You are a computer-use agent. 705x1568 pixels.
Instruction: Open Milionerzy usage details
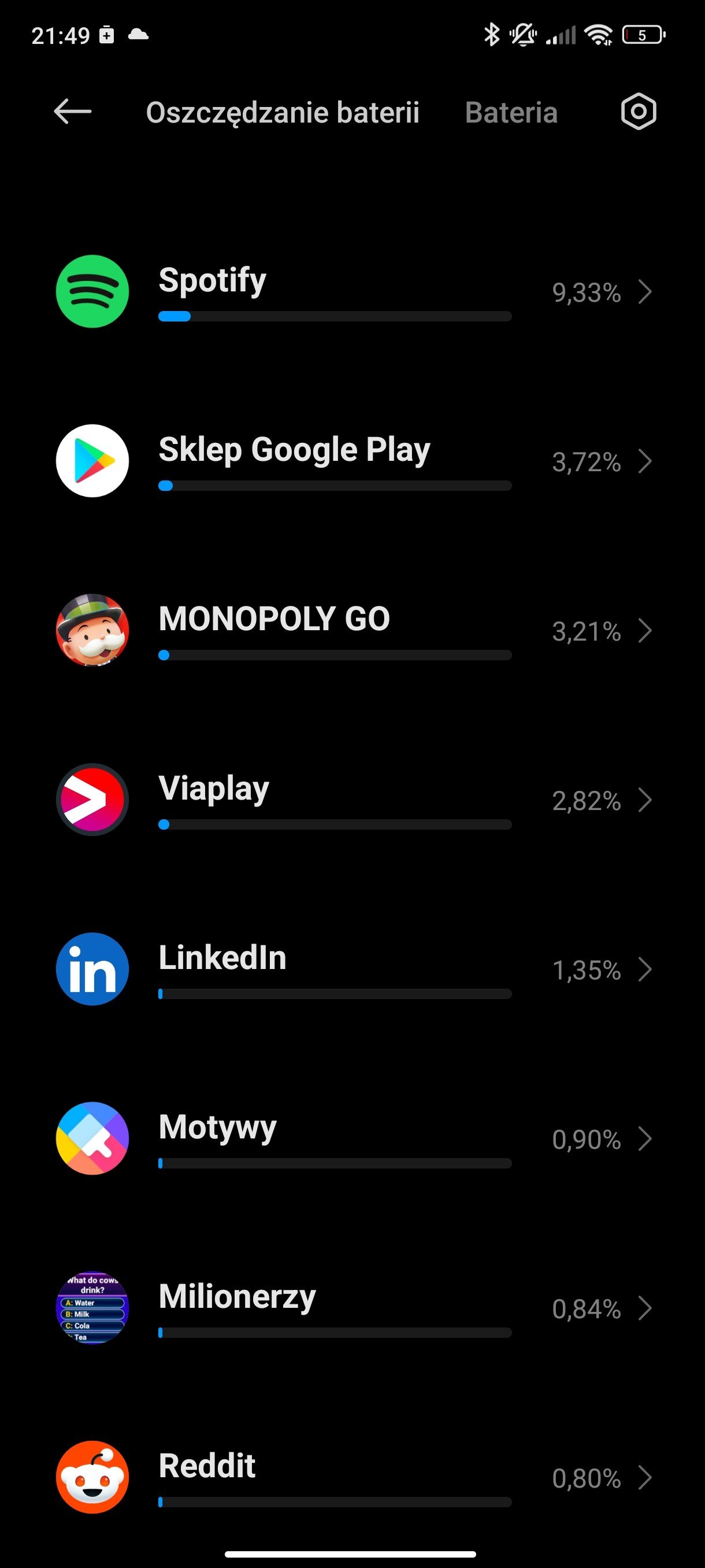pos(353,1308)
